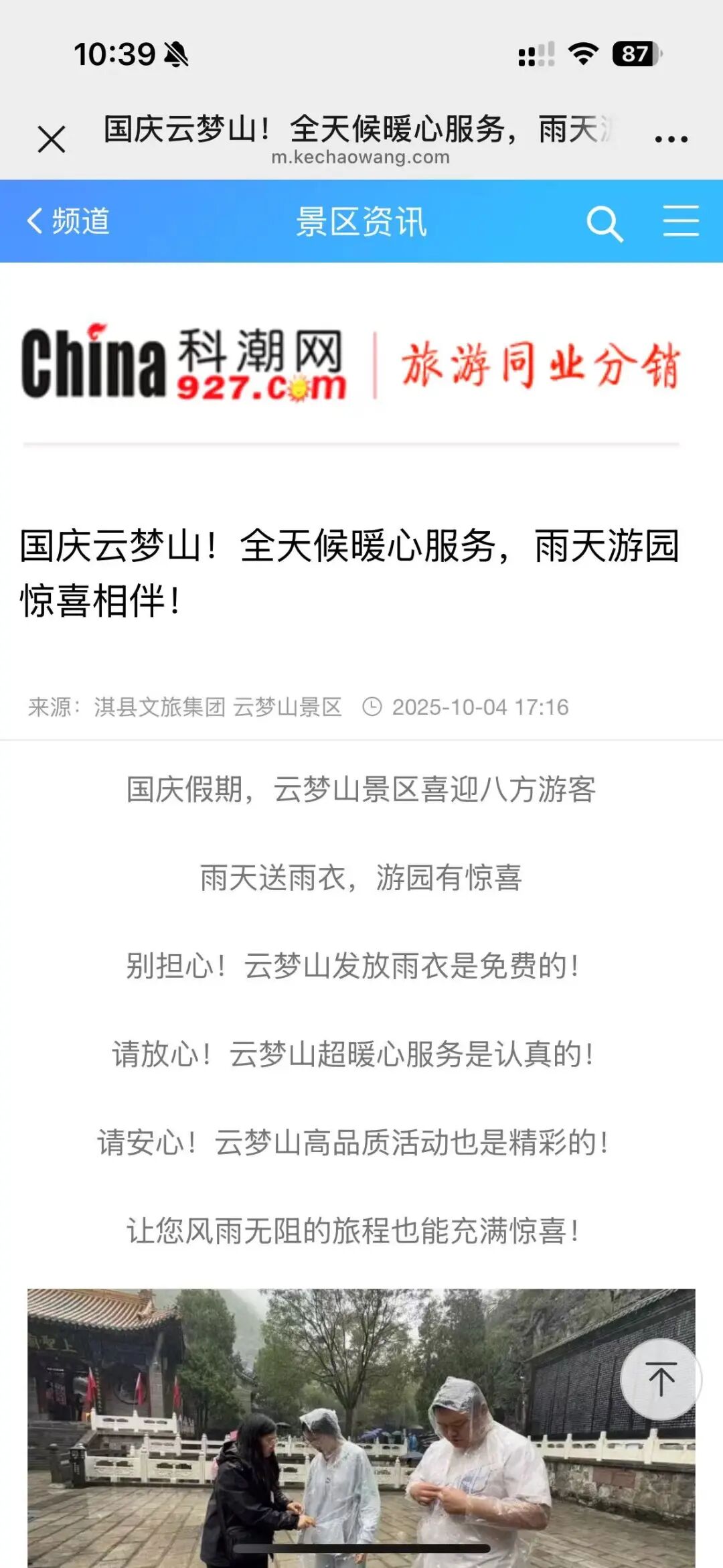Screen dimensions: 723x1568
Task: Open the hamburger navigation menu
Action: coord(681,221)
